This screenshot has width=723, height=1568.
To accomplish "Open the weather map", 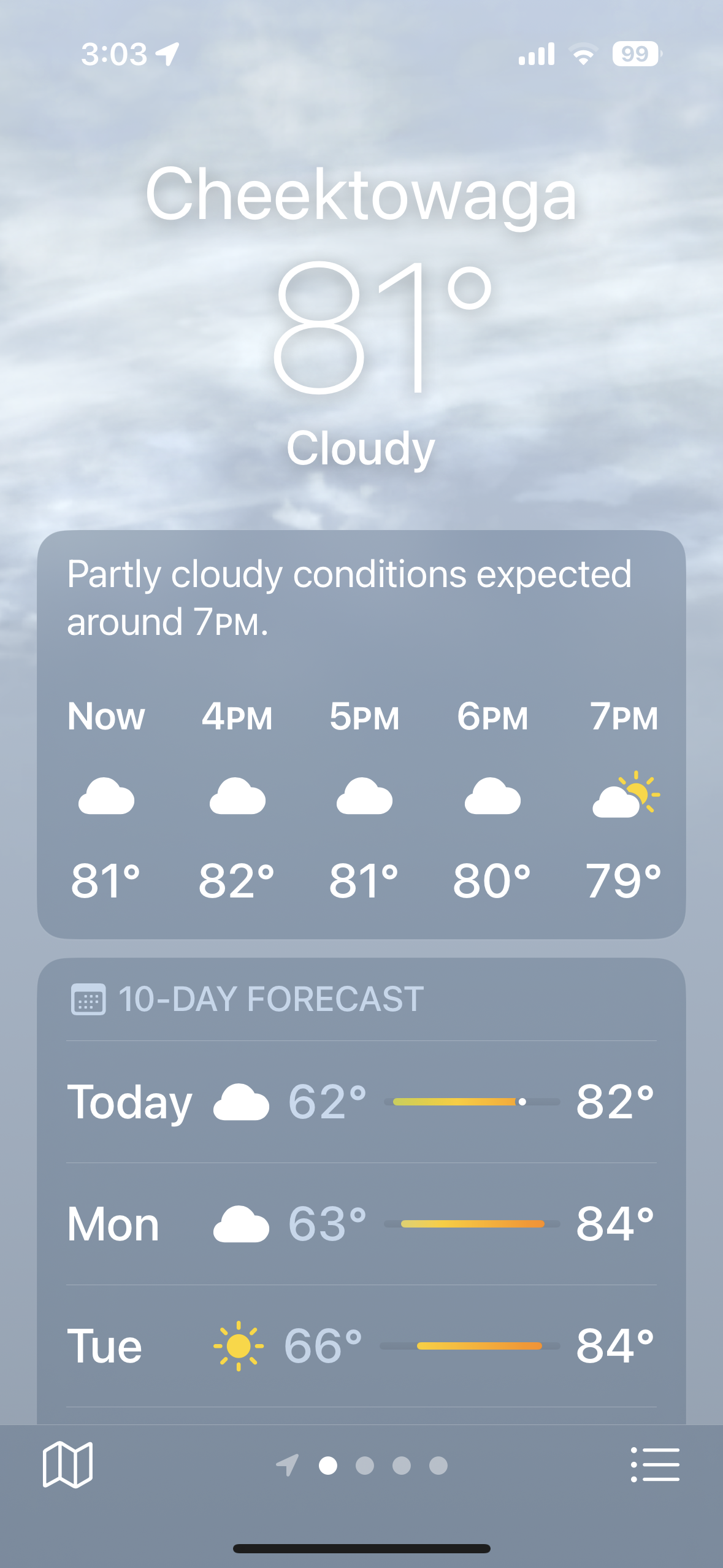I will coord(67,1465).
